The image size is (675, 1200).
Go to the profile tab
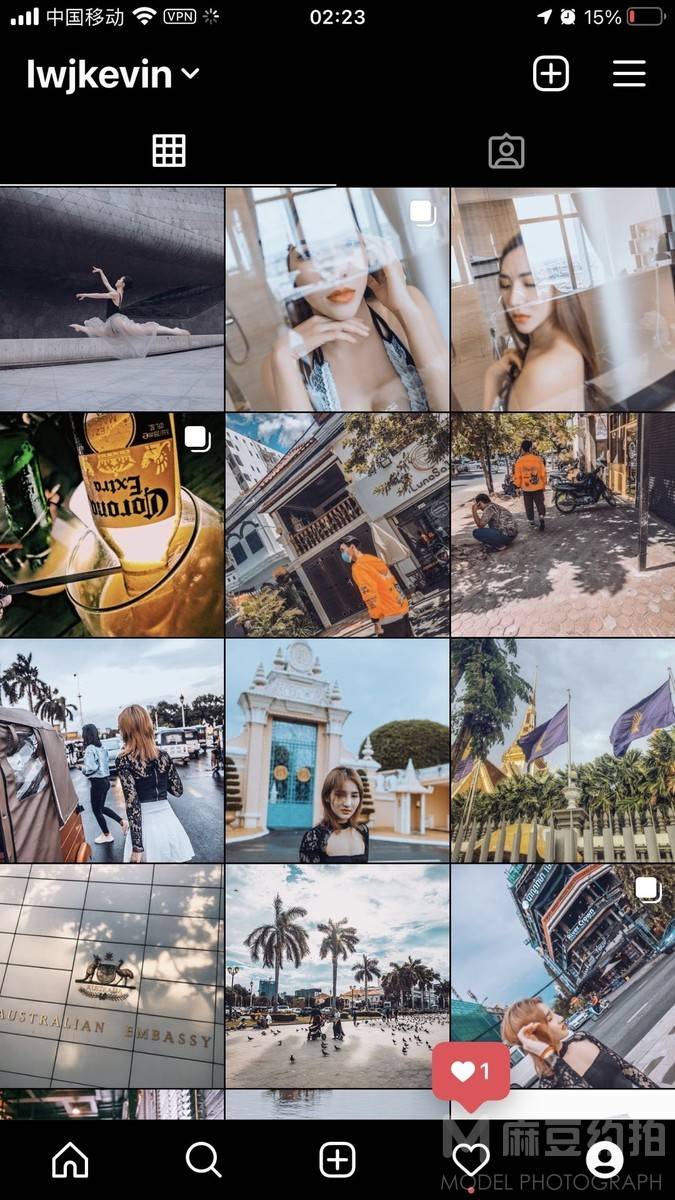click(605, 1160)
